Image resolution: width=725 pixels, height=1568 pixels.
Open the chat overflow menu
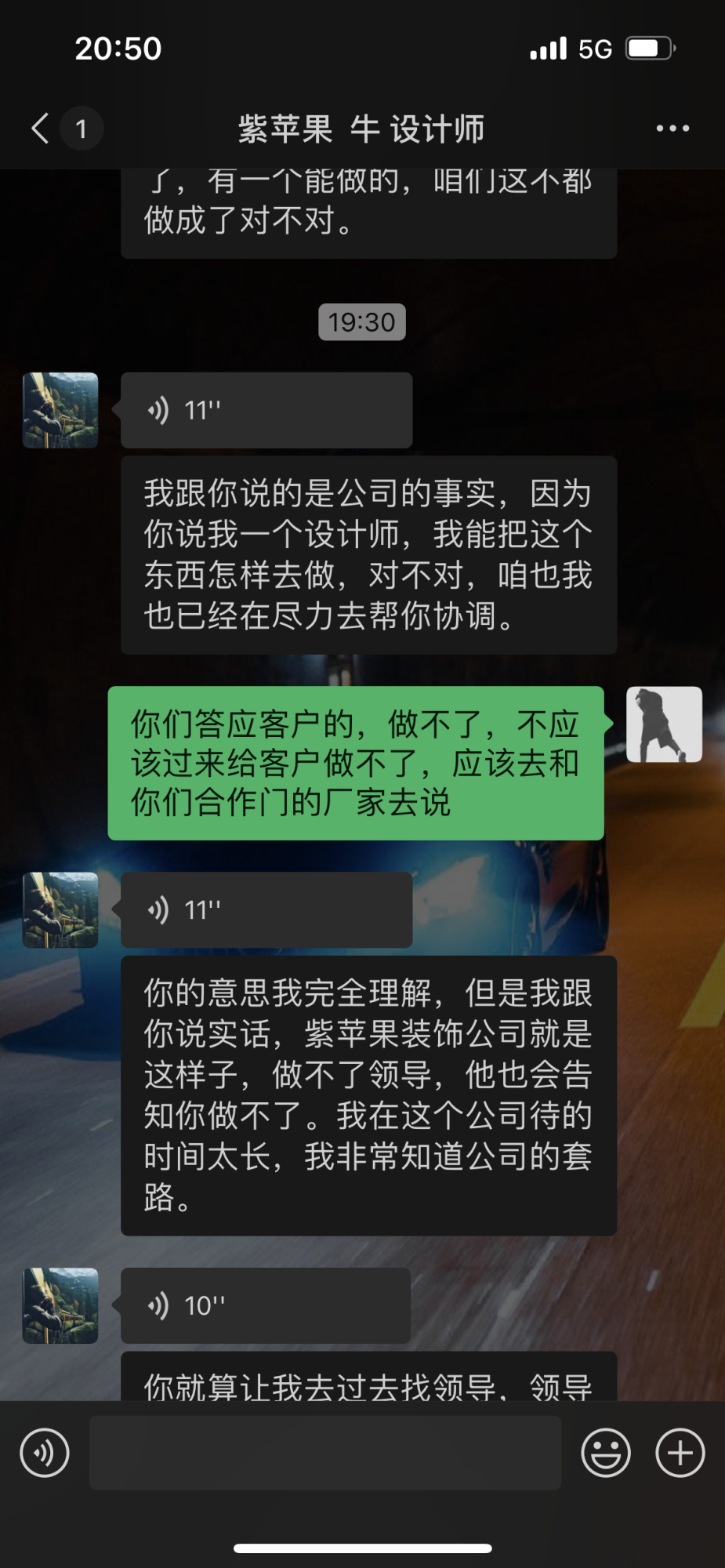[672, 129]
